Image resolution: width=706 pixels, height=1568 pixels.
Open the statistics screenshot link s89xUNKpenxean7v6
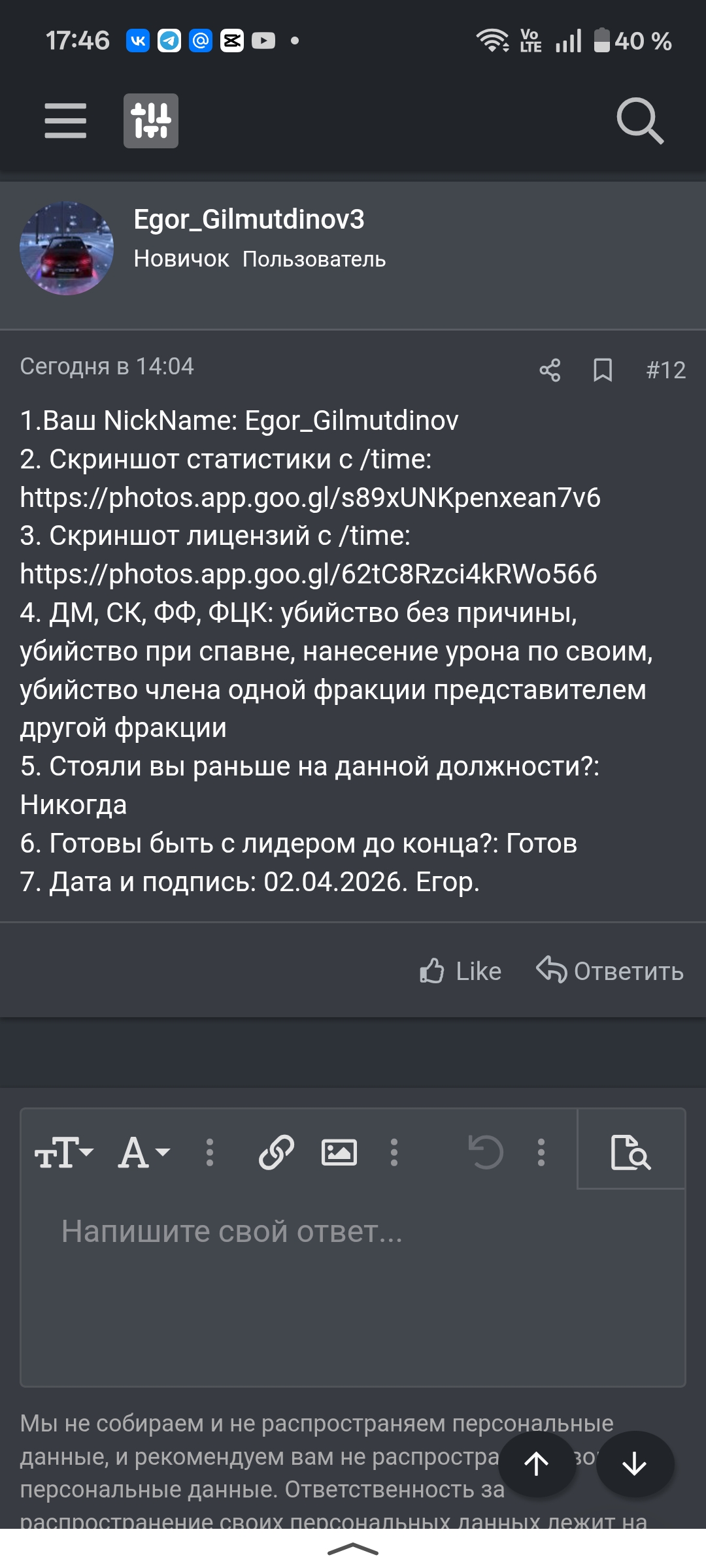click(310, 498)
